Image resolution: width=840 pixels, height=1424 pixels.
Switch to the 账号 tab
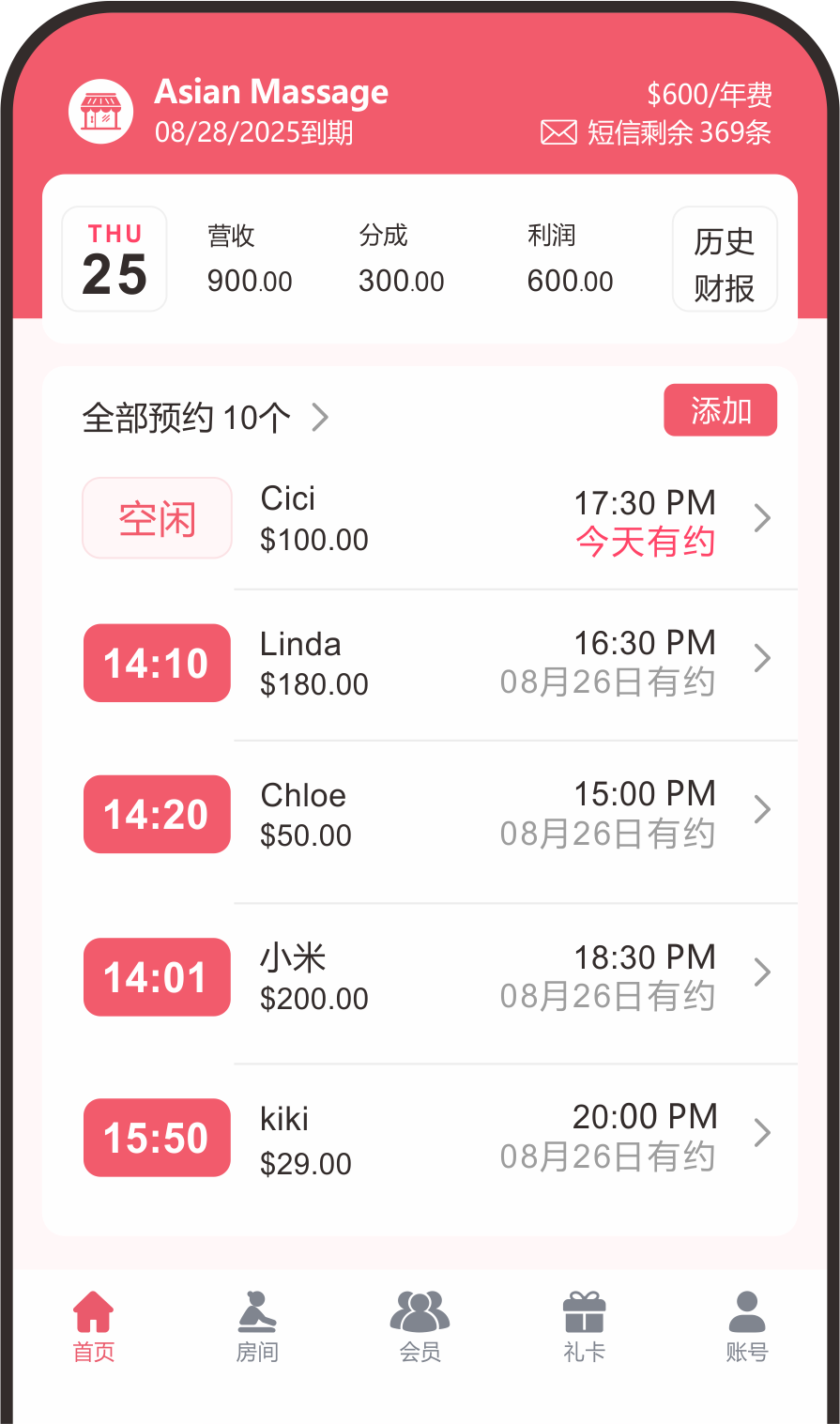click(x=747, y=1327)
